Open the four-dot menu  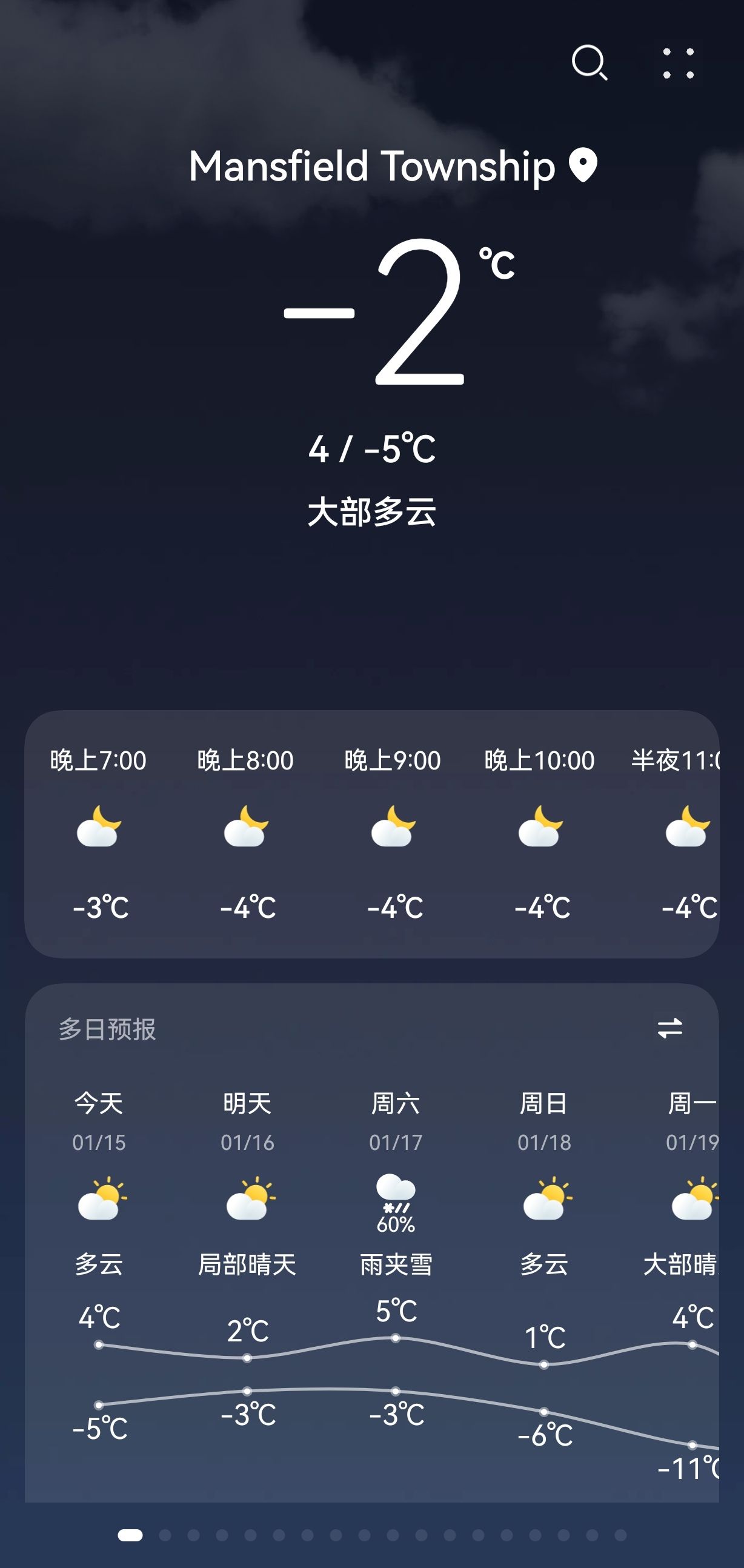click(678, 63)
